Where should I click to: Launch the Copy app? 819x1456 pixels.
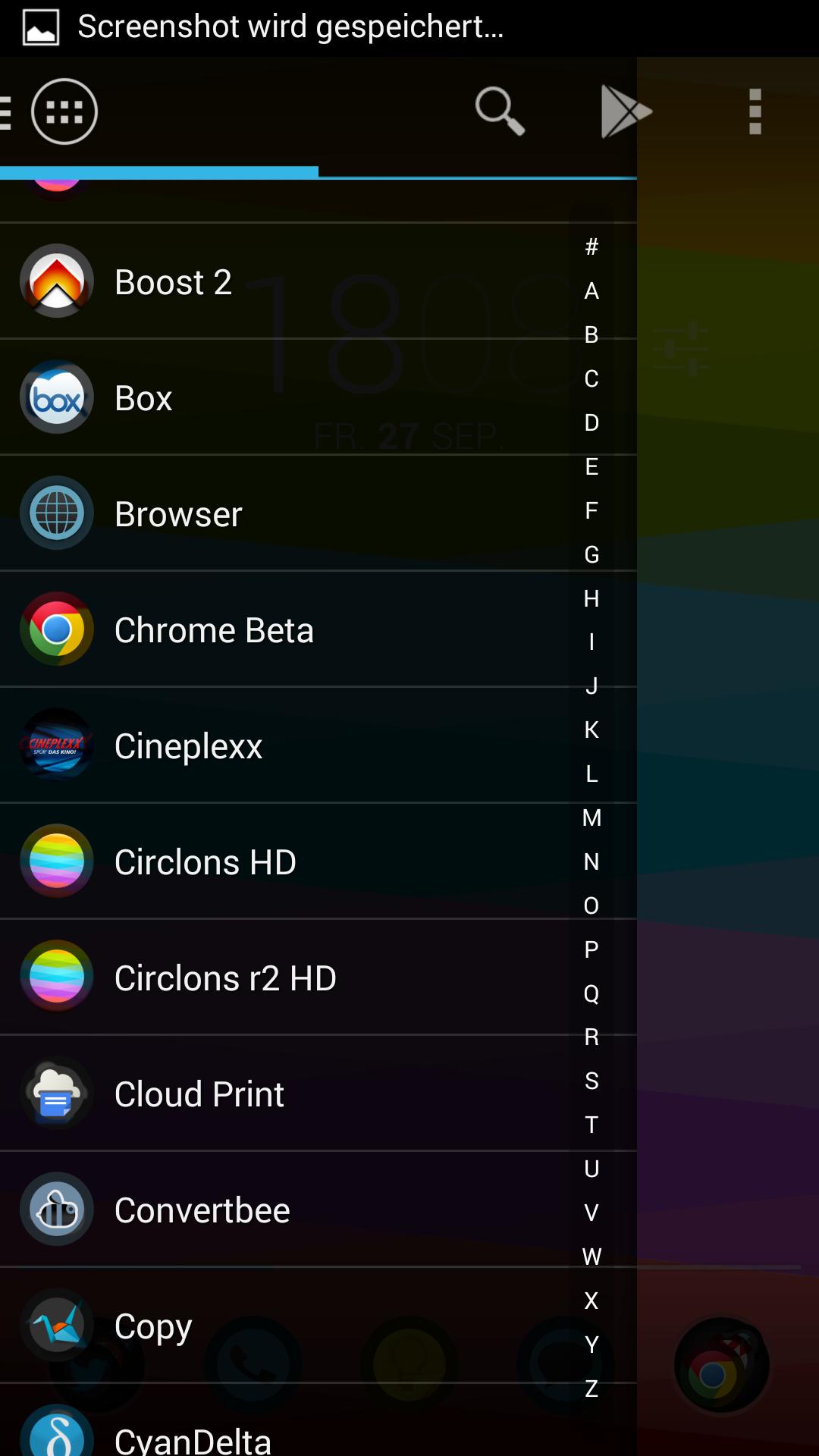coord(152,1326)
